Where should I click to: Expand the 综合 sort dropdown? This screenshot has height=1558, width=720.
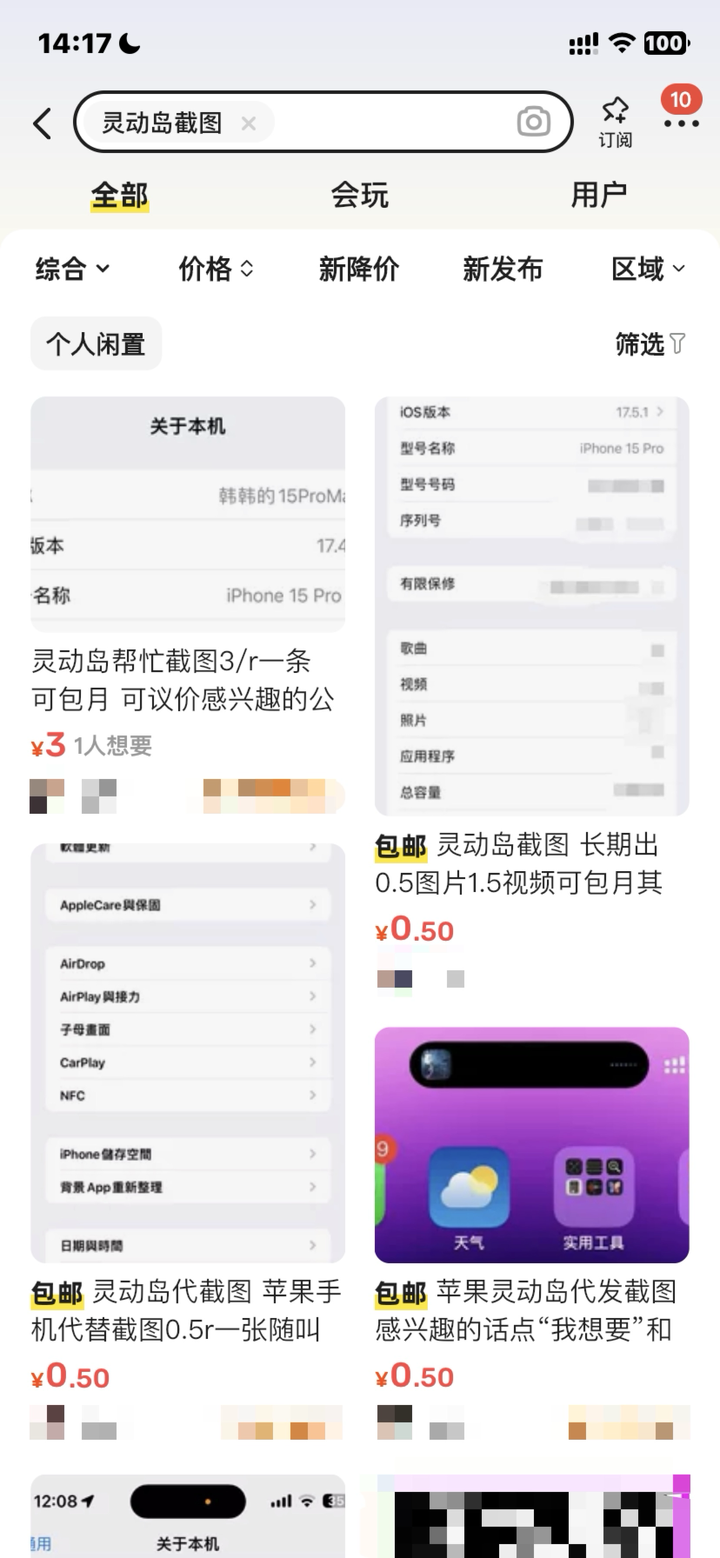point(72,269)
